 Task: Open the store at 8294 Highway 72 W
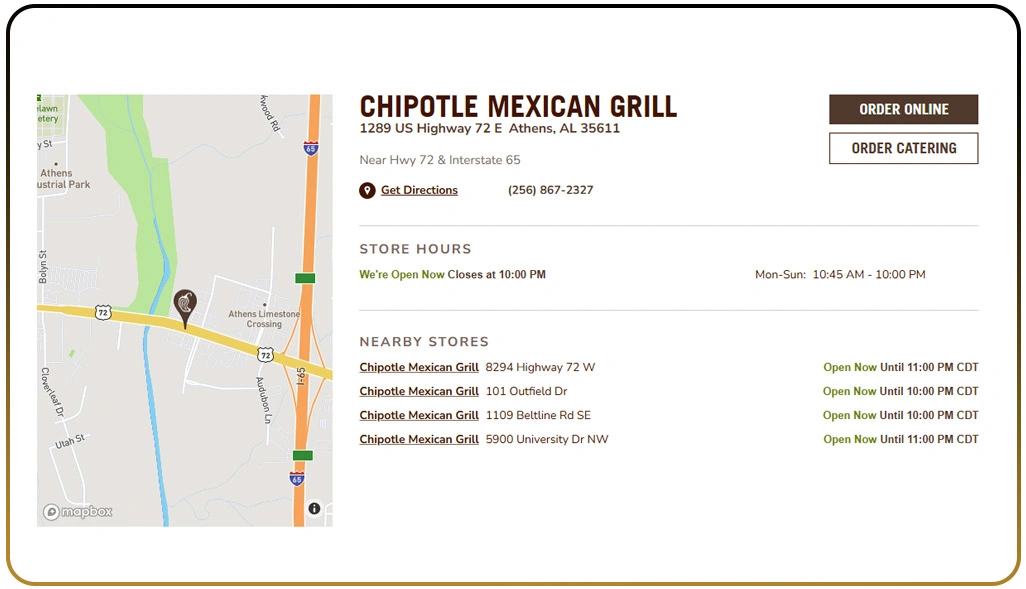[x=419, y=367]
